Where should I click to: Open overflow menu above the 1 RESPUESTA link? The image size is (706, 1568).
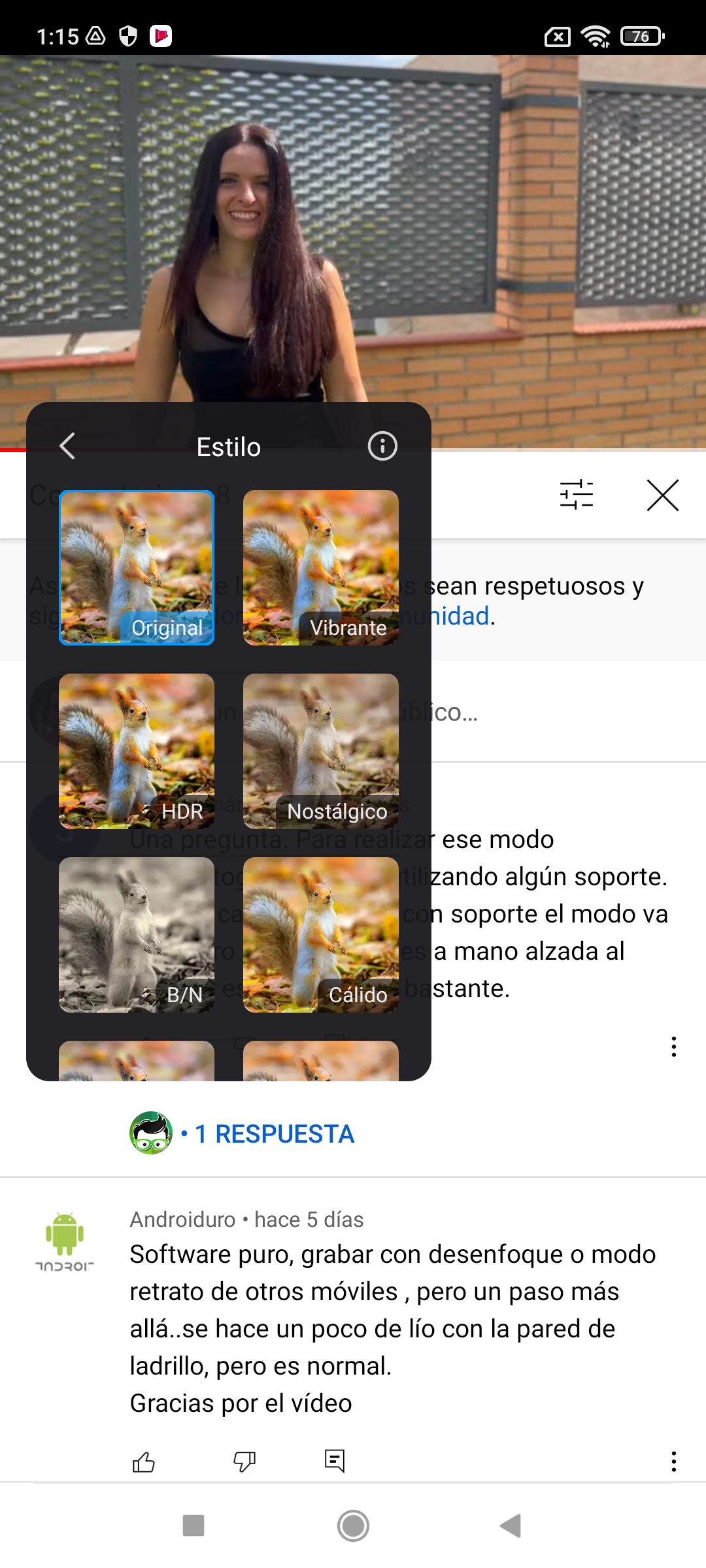pyautogui.click(x=673, y=1047)
